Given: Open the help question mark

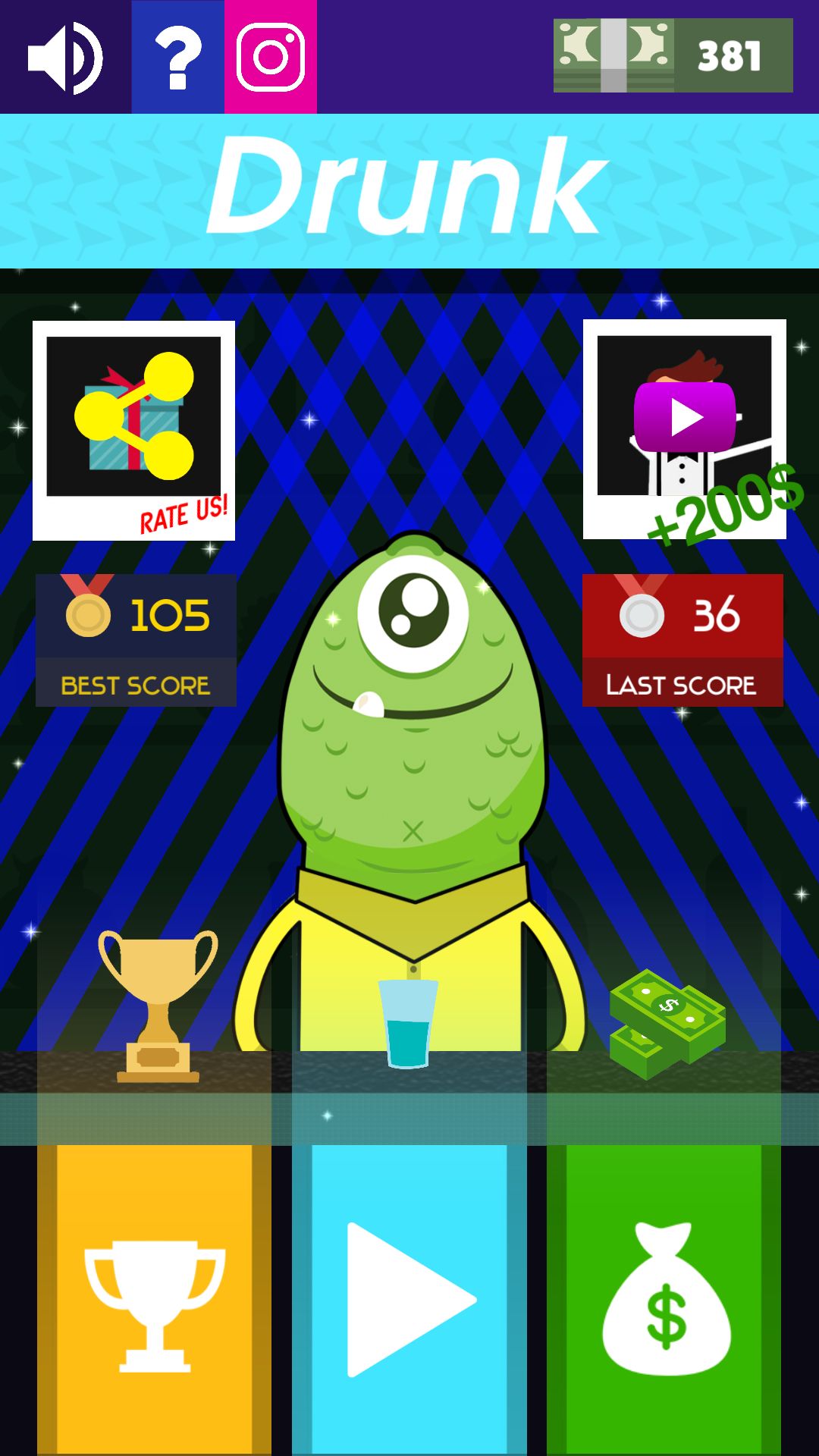Looking at the screenshot, I should (177, 57).
